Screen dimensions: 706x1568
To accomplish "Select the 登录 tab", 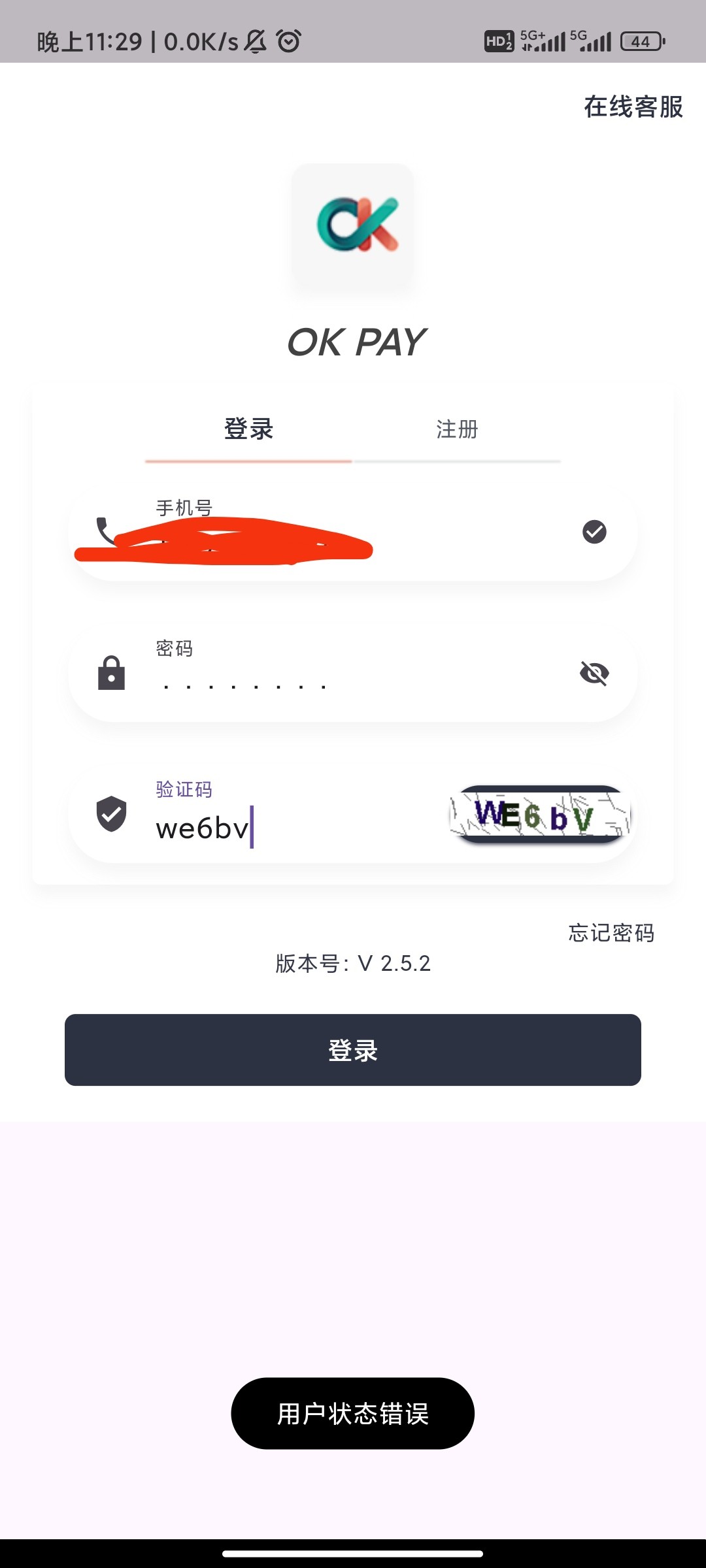I will pyautogui.click(x=248, y=430).
